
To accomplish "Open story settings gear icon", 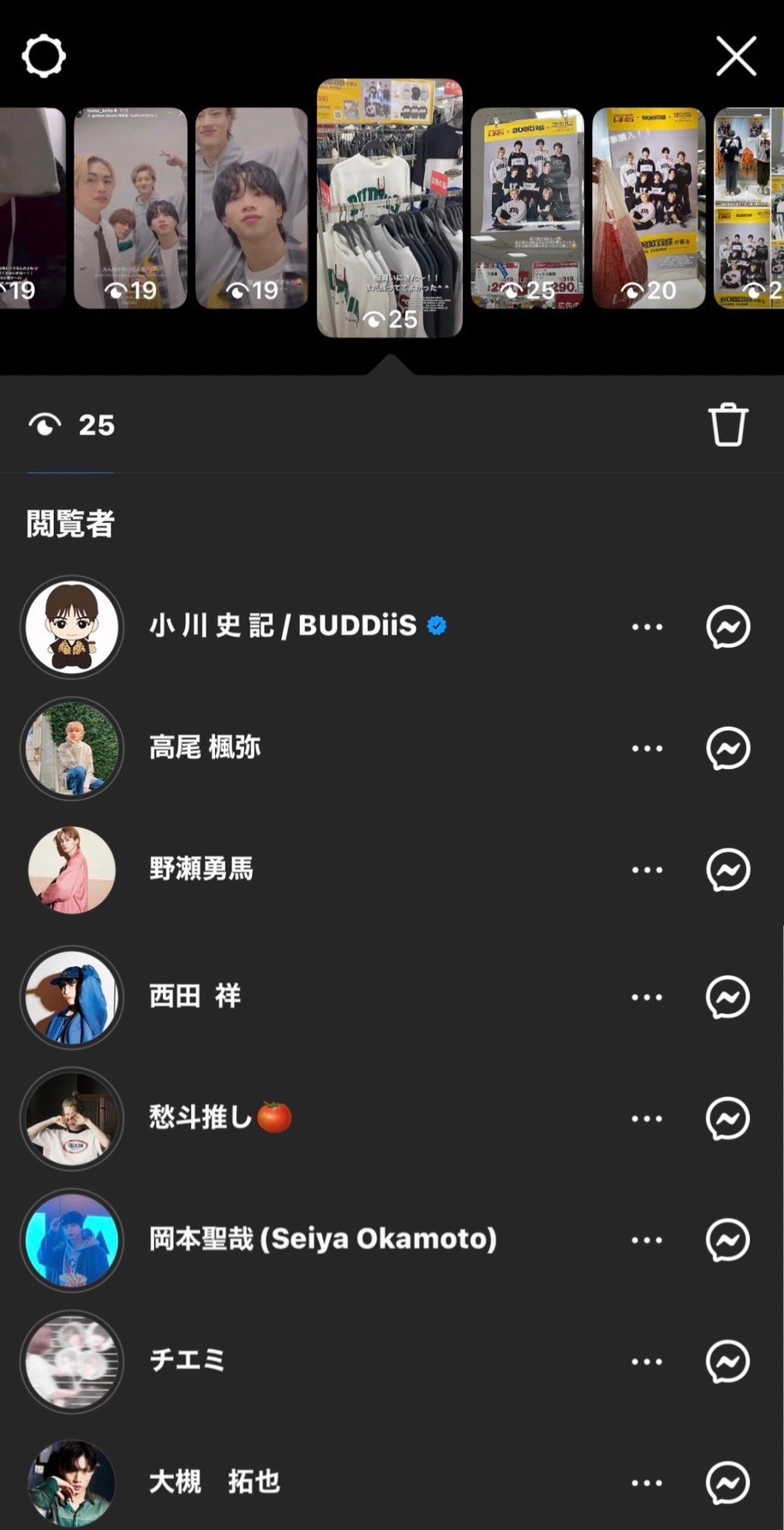I will (x=43, y=57).
